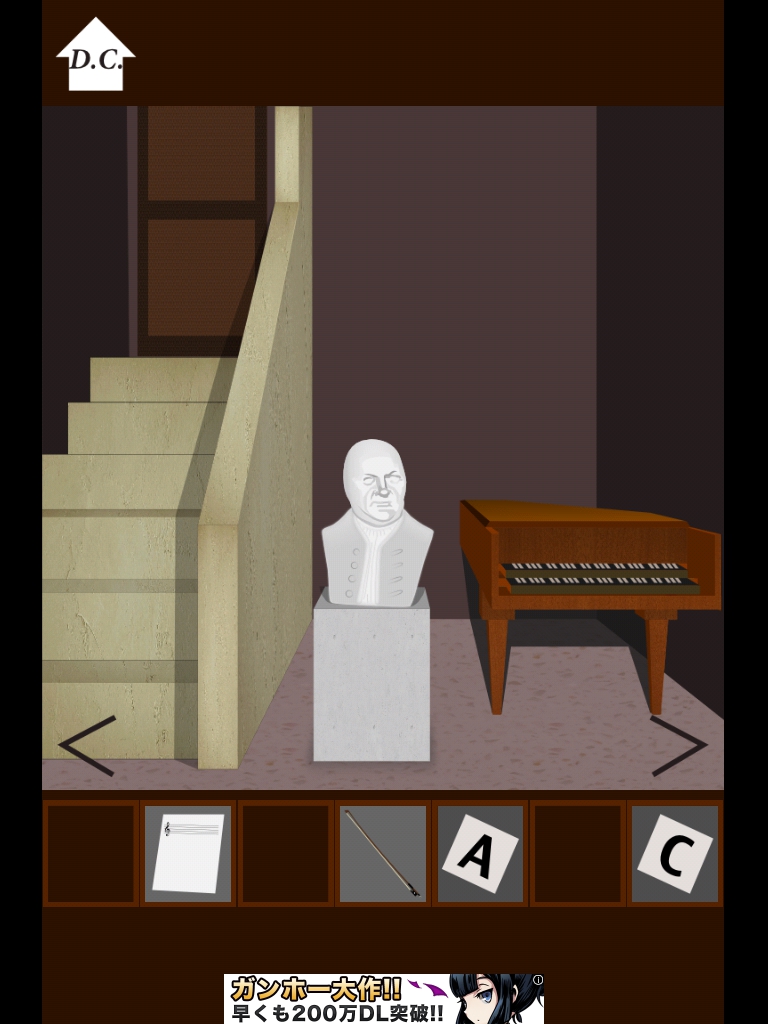Screen dimensions: 768x1024
Task: Go to the right room view
Action: point(678,745)
